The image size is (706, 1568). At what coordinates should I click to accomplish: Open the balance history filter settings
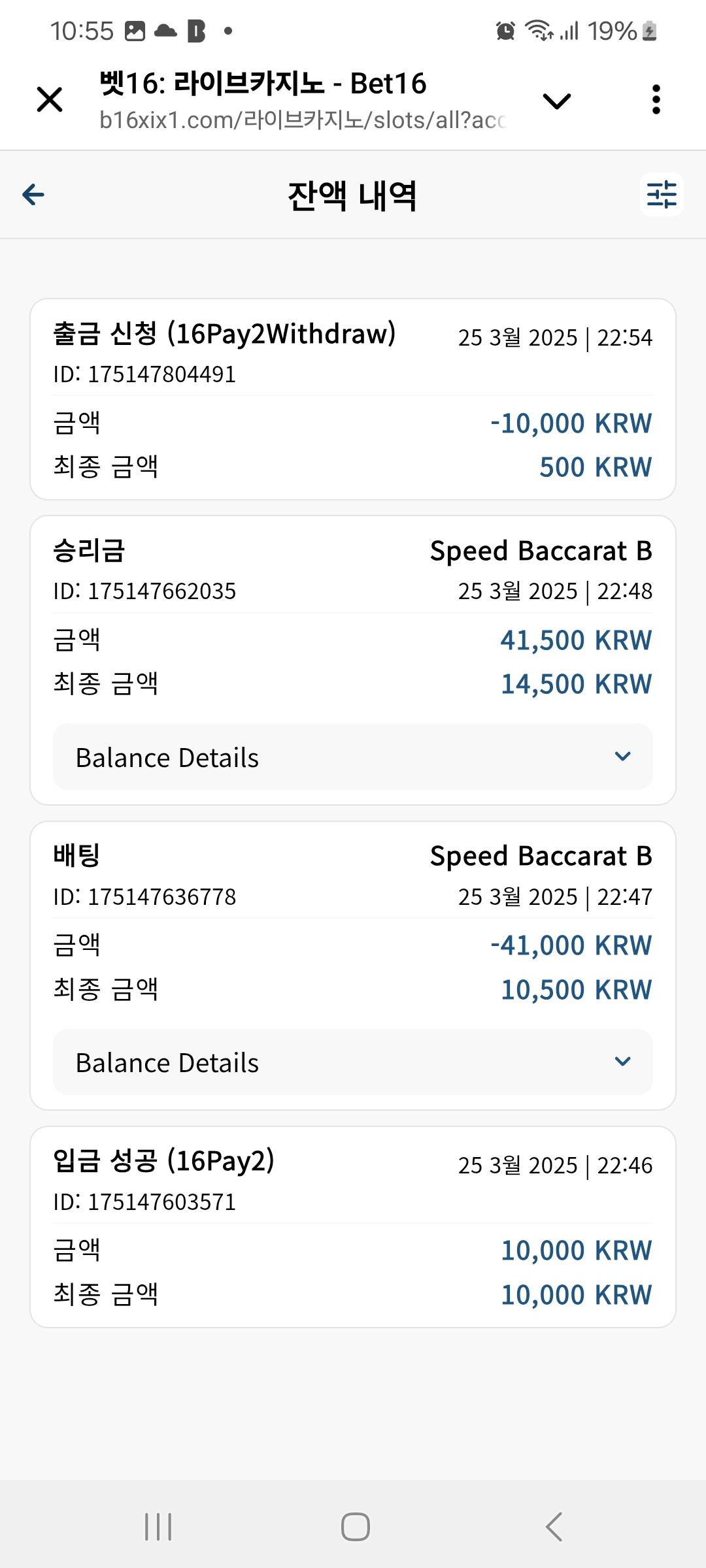point(662,195)
